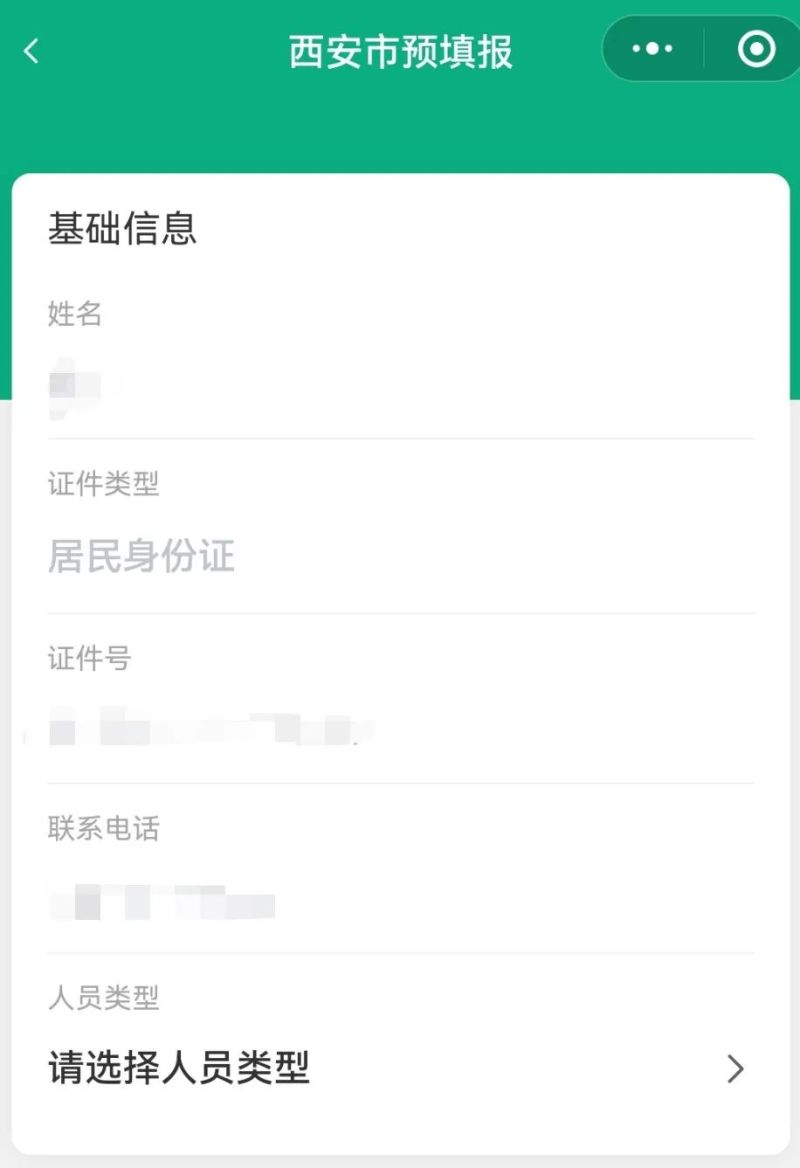The height and width of the screenshot is (1168, 800).
Task: Go back from 西安市预填报 page
Action: coord(32,51)
